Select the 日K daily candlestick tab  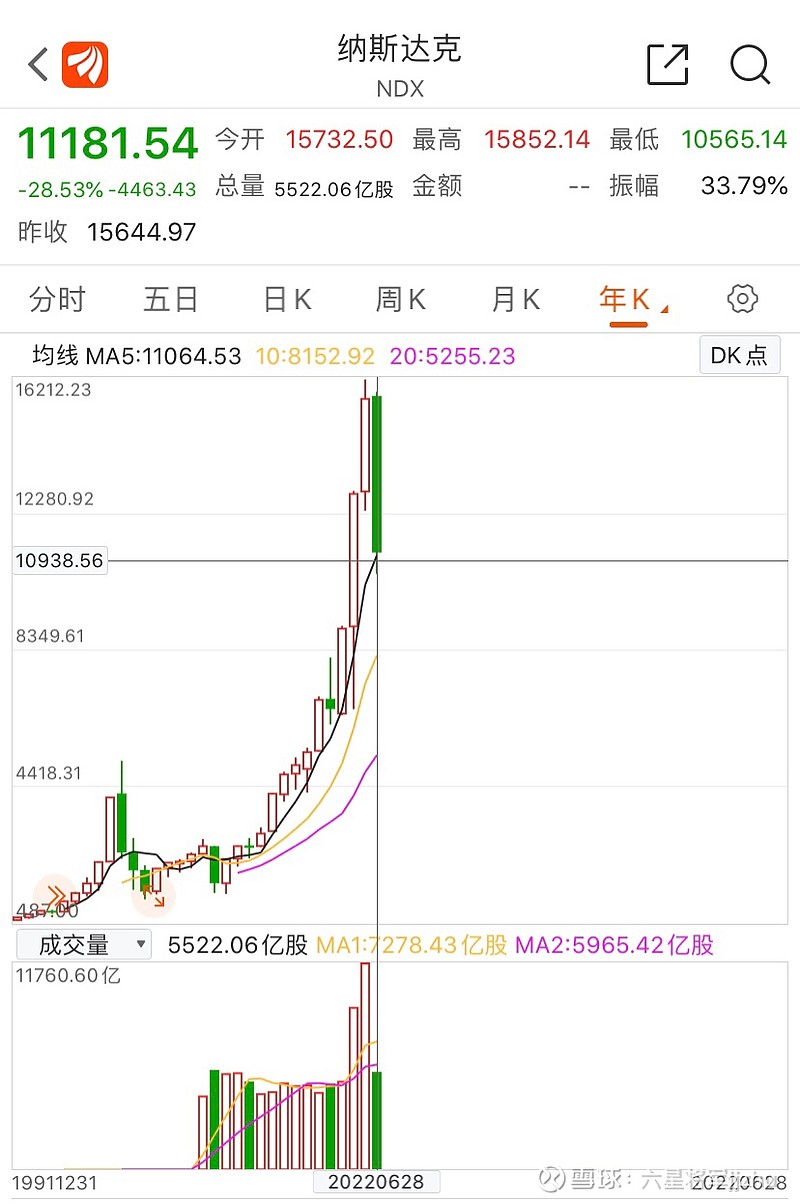[287, 299]
